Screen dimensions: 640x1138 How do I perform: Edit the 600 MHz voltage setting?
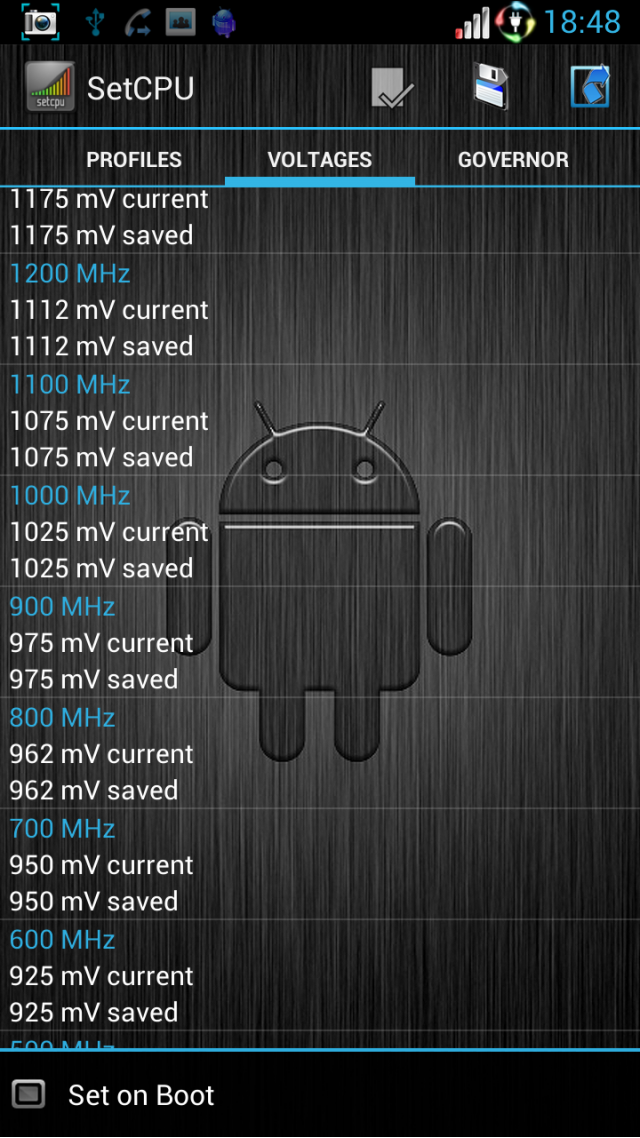[320, 975]
